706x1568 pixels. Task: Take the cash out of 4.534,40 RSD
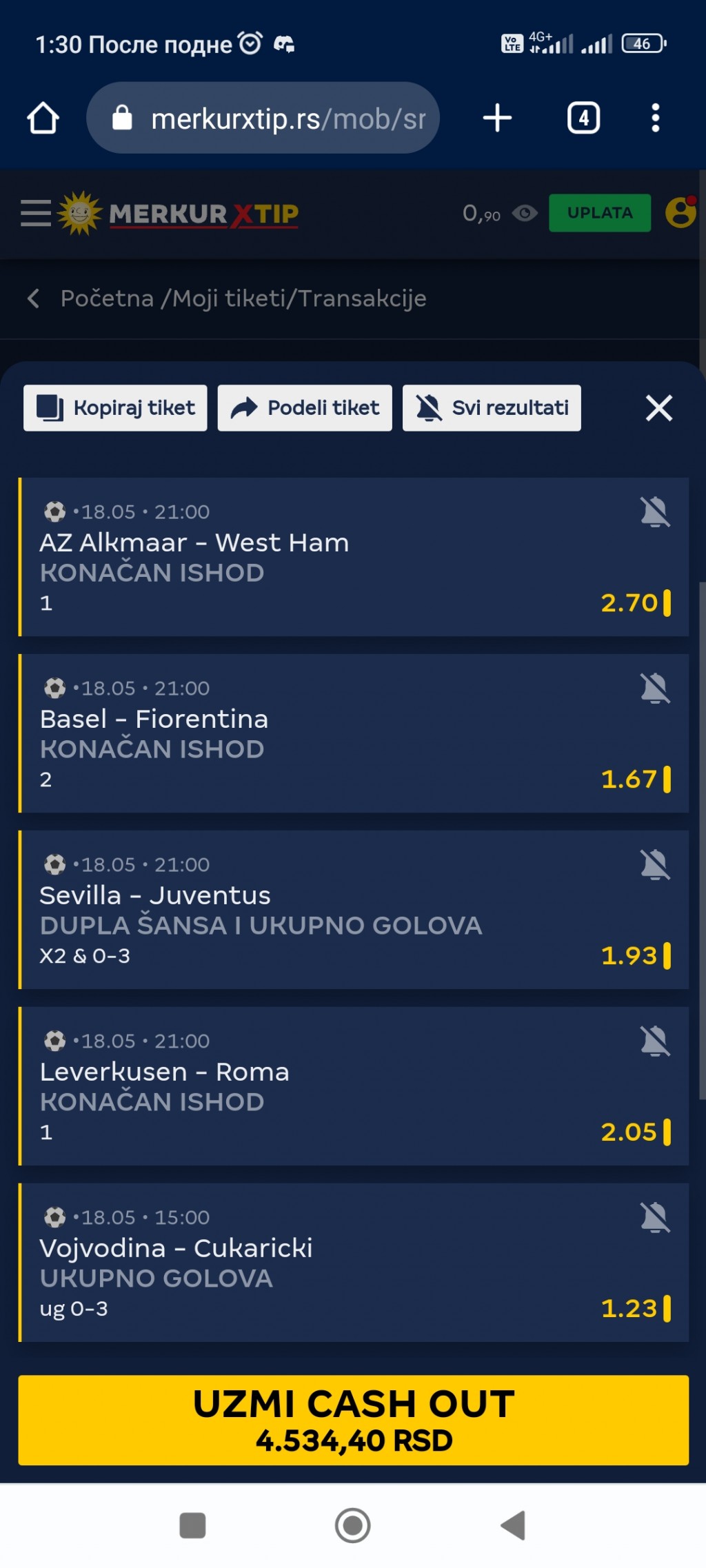(x=353, y=1421)
